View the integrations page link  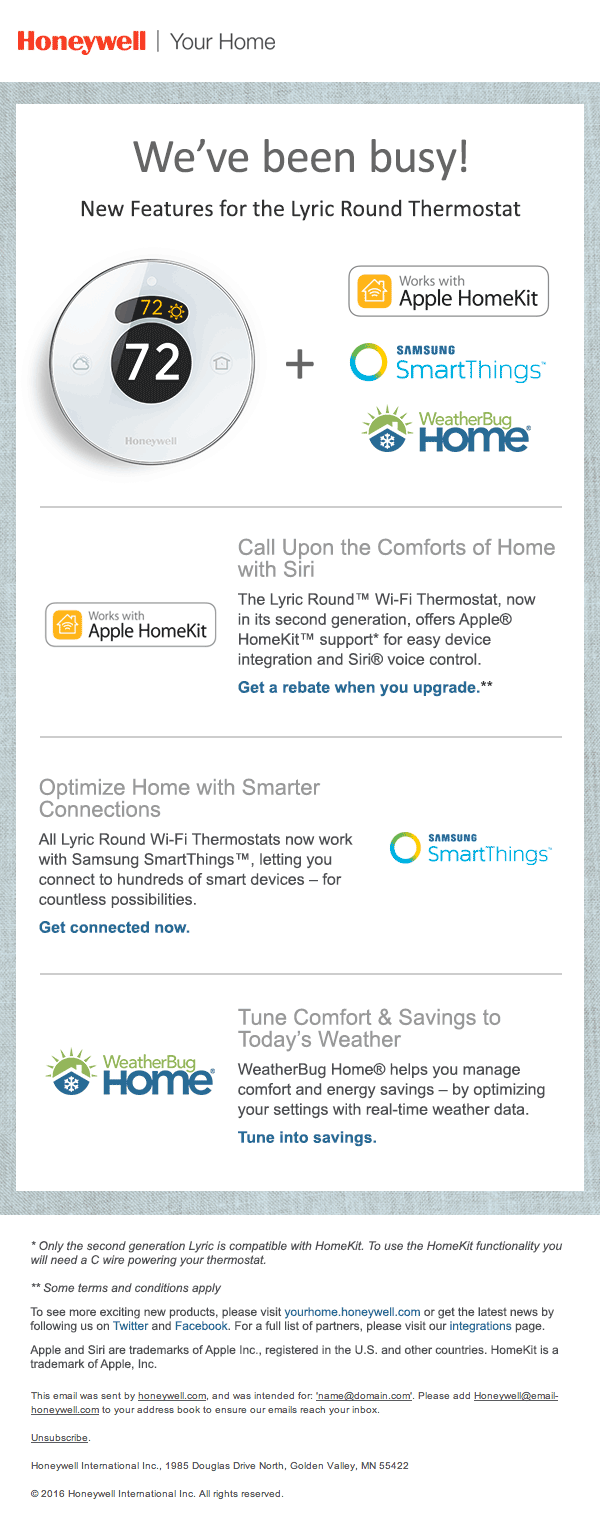pos(479,1326)
